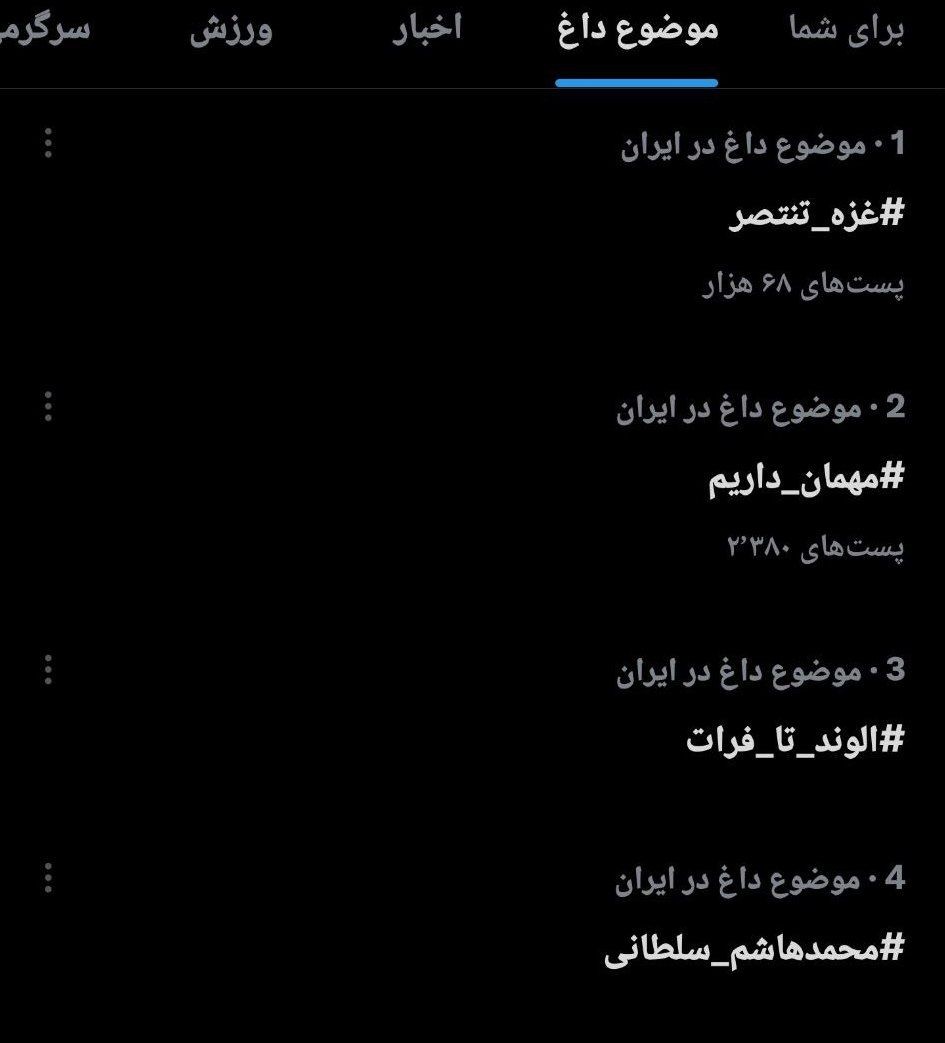This screenshot has height=1043, width=945.
Task: Go to the سرگرمی tab
Action: click(x=45, y=30)
